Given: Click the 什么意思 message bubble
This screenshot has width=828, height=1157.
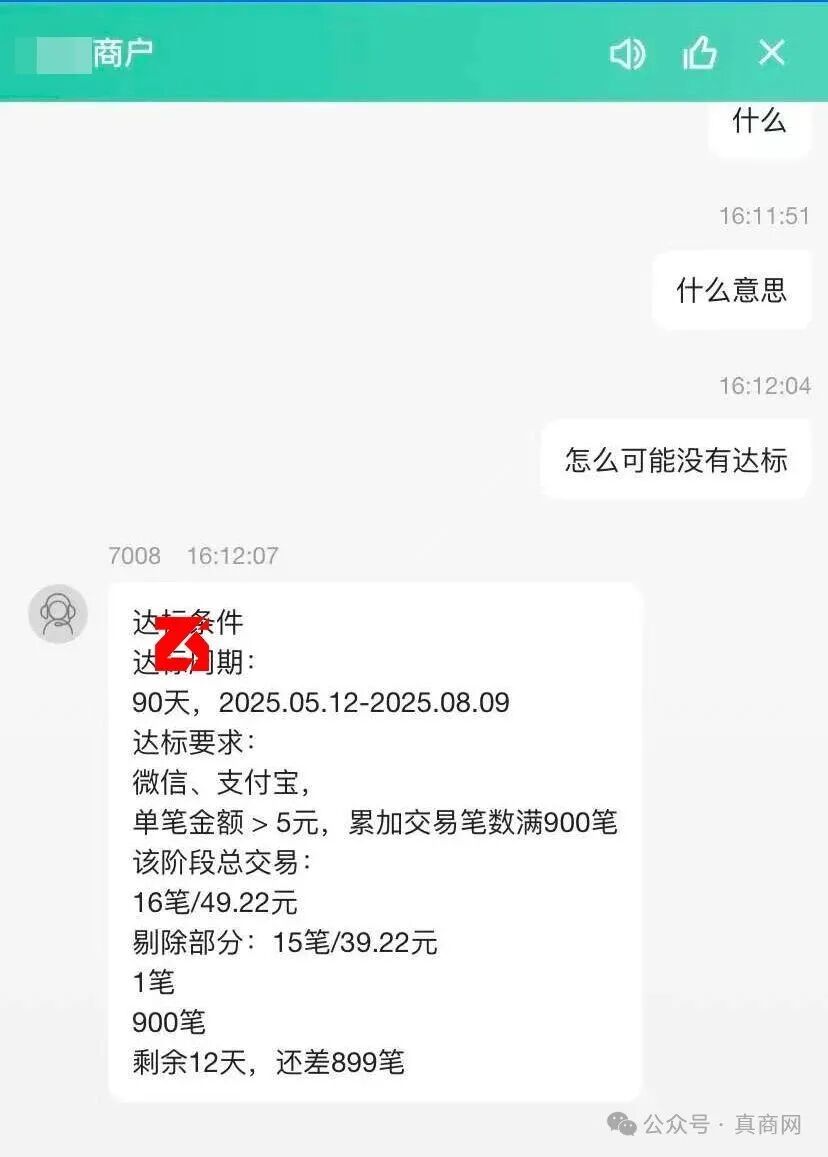Looking at the screenshot, I should (x=731, y=290).
